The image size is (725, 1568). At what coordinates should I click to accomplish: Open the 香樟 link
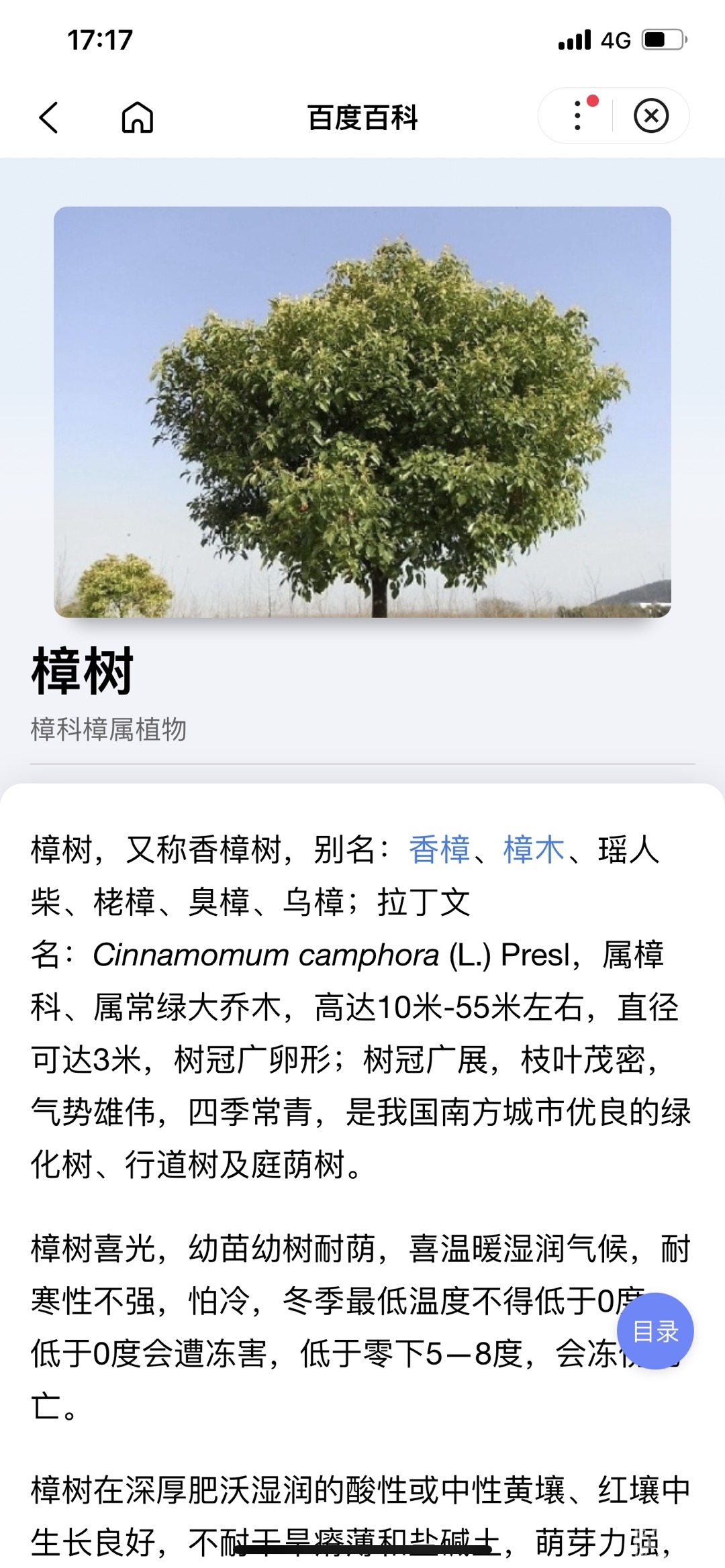[440, 849]
